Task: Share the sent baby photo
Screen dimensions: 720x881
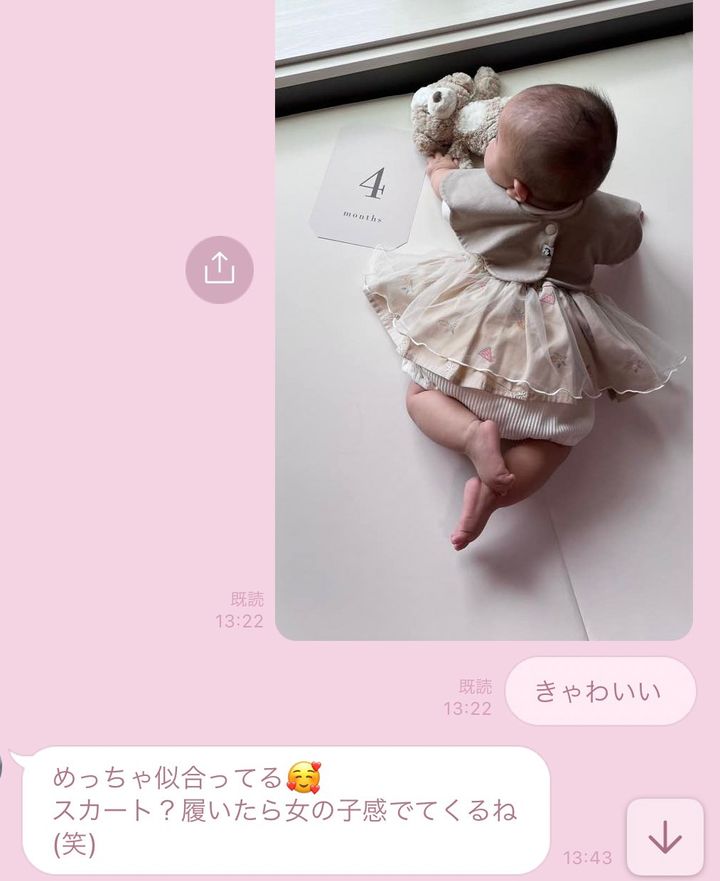Action: (x=219, y=269)
